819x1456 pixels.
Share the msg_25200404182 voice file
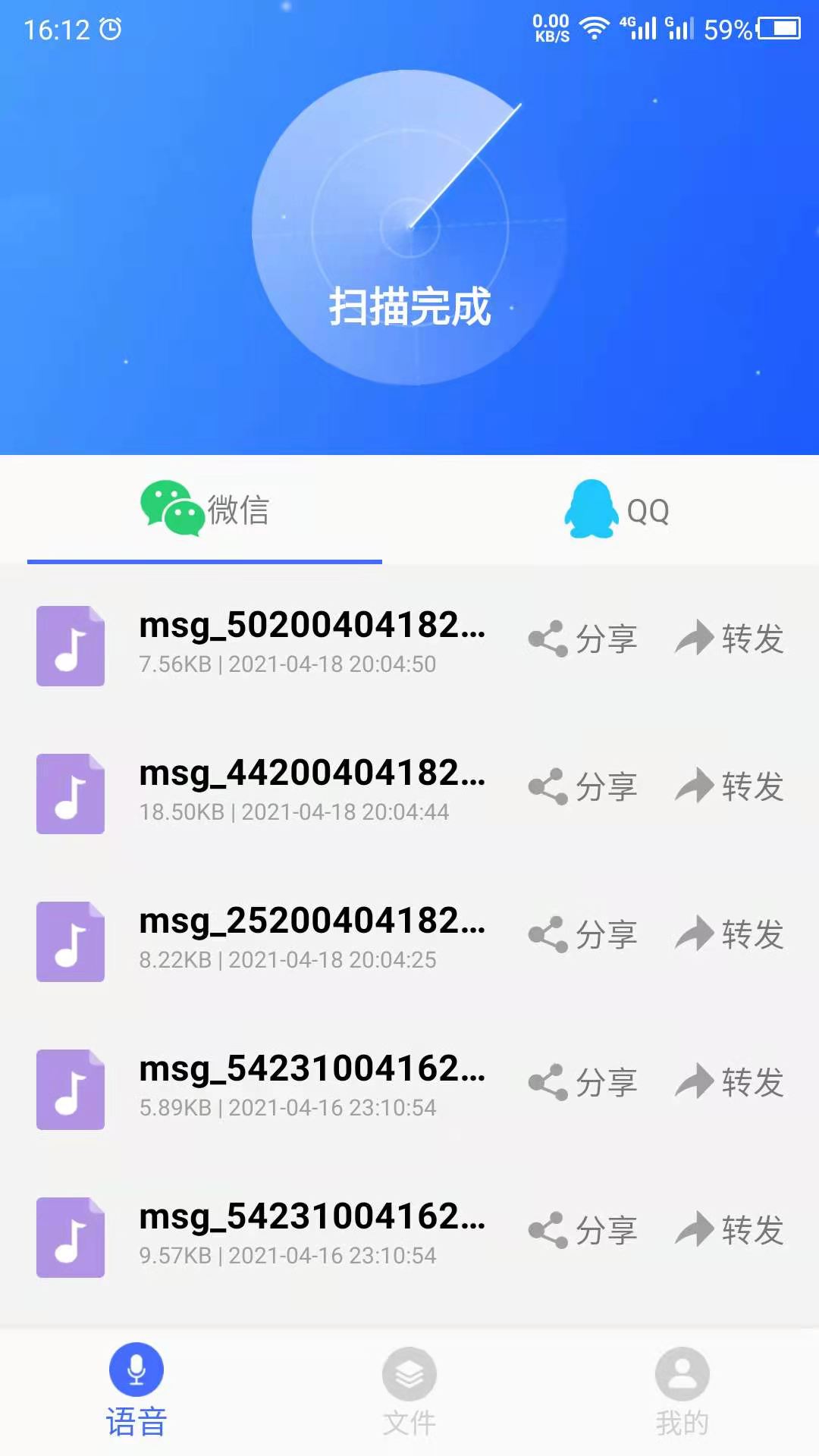(583, 934)
